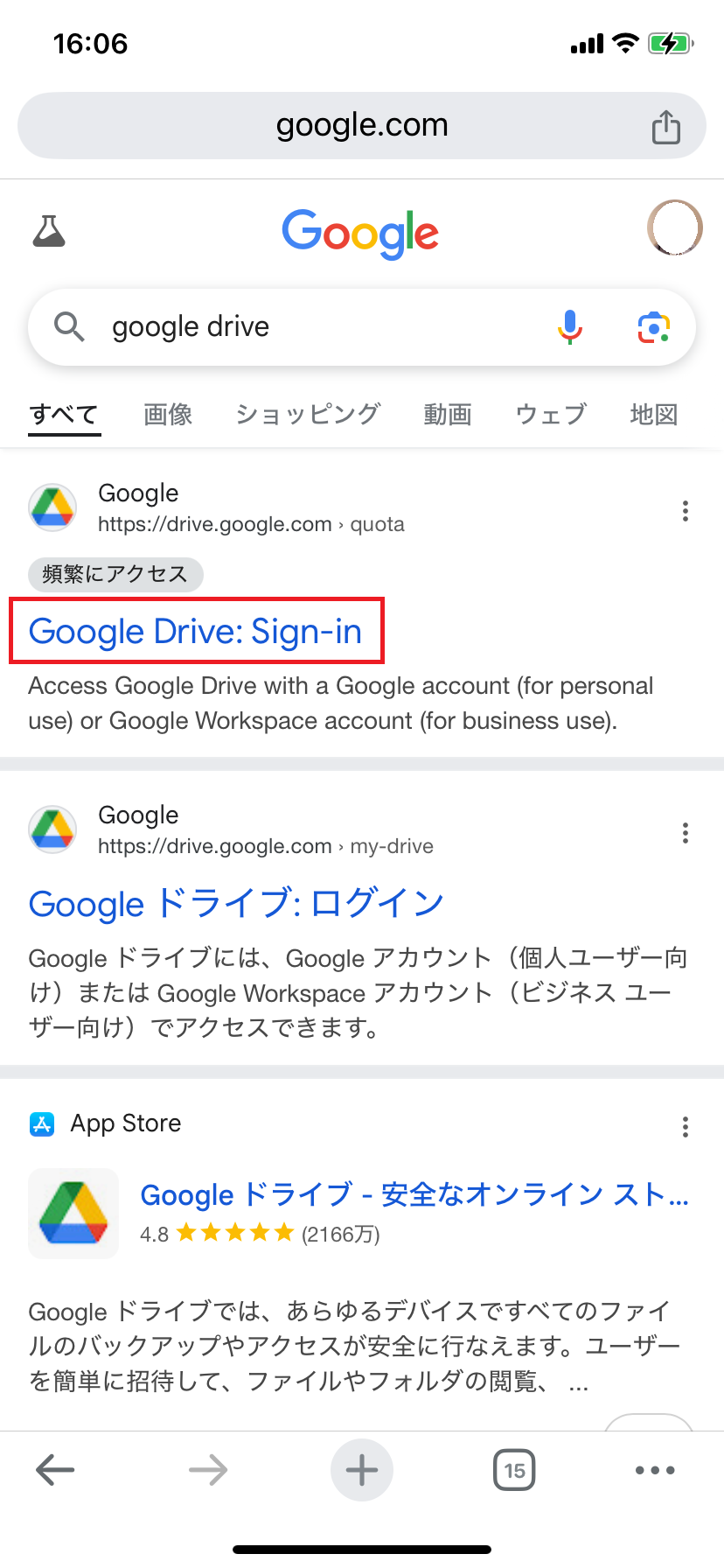Tap the Google Labs flask icon

(x=48, y=230)
